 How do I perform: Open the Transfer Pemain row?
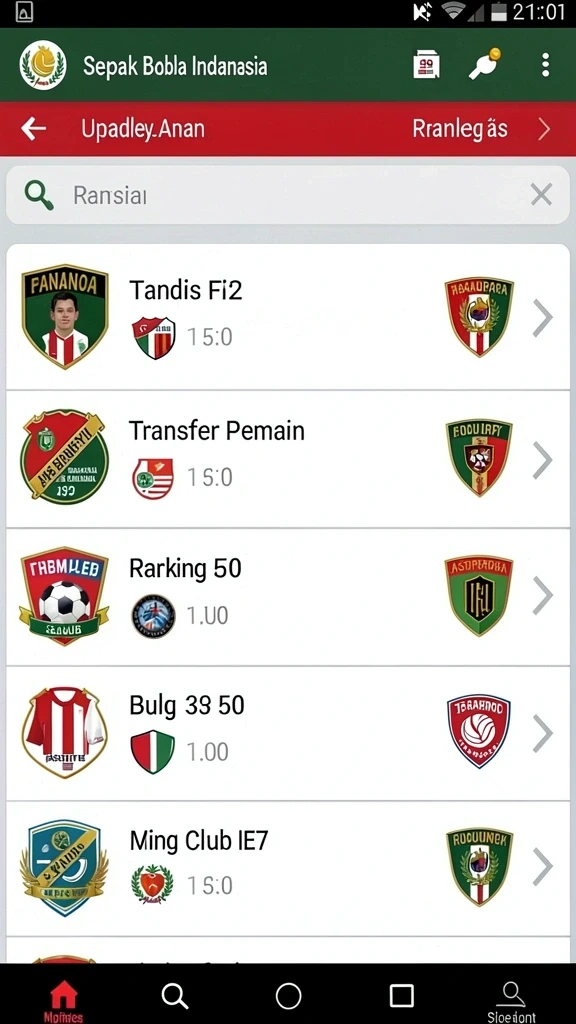pyautogui.click(x=288, y=459)
